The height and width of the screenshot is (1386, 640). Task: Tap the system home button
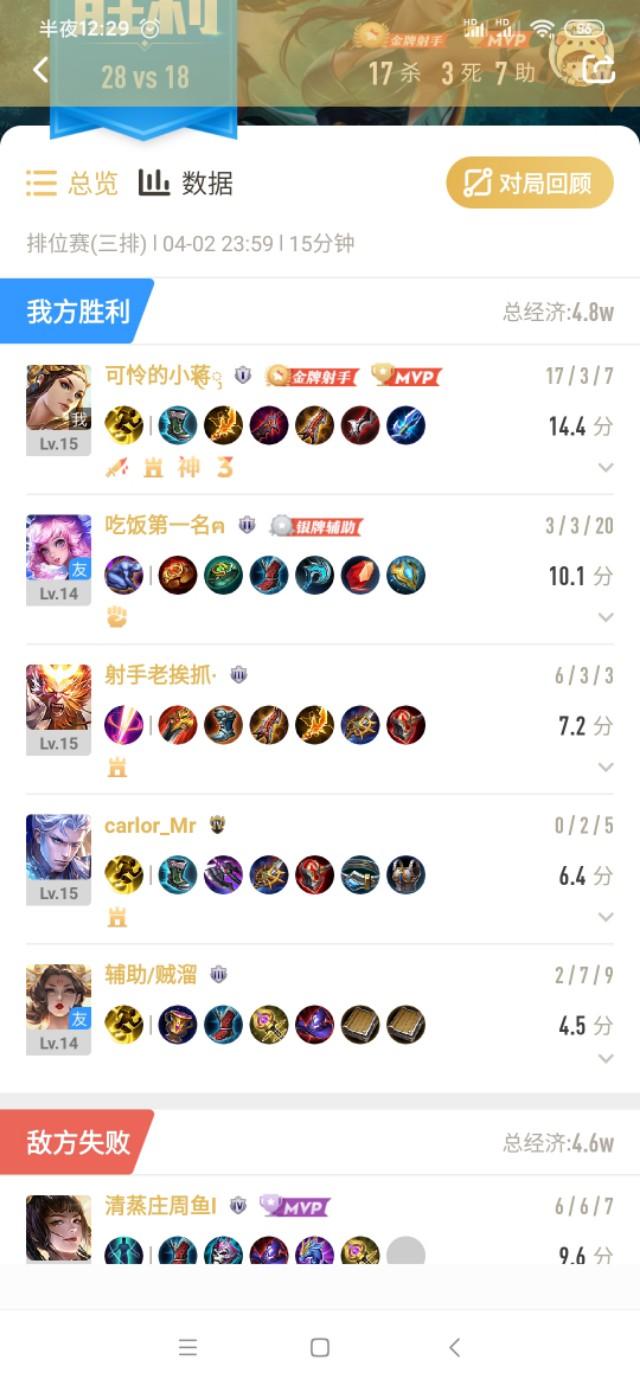tap(320, 1347)
